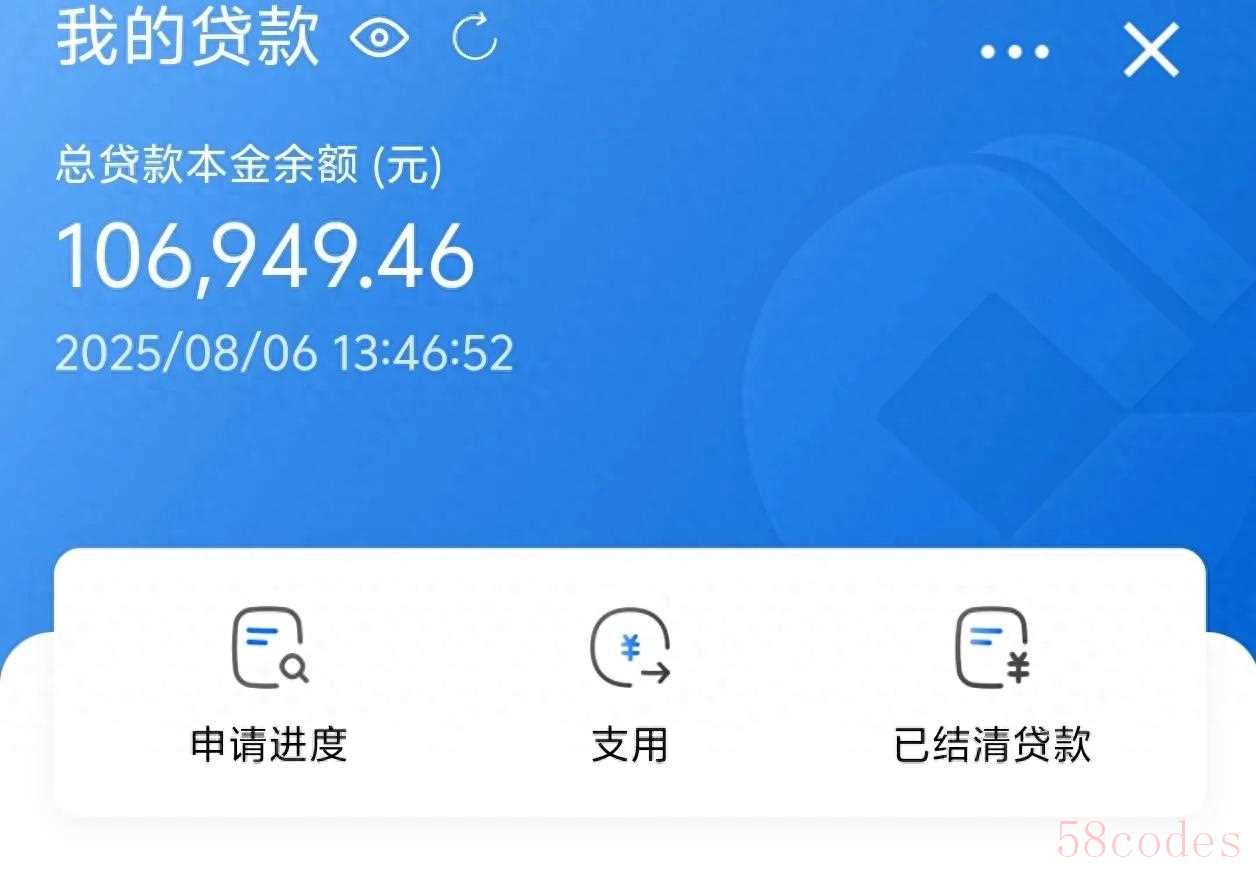Open 申请进度 application progress

coord(269,685)
